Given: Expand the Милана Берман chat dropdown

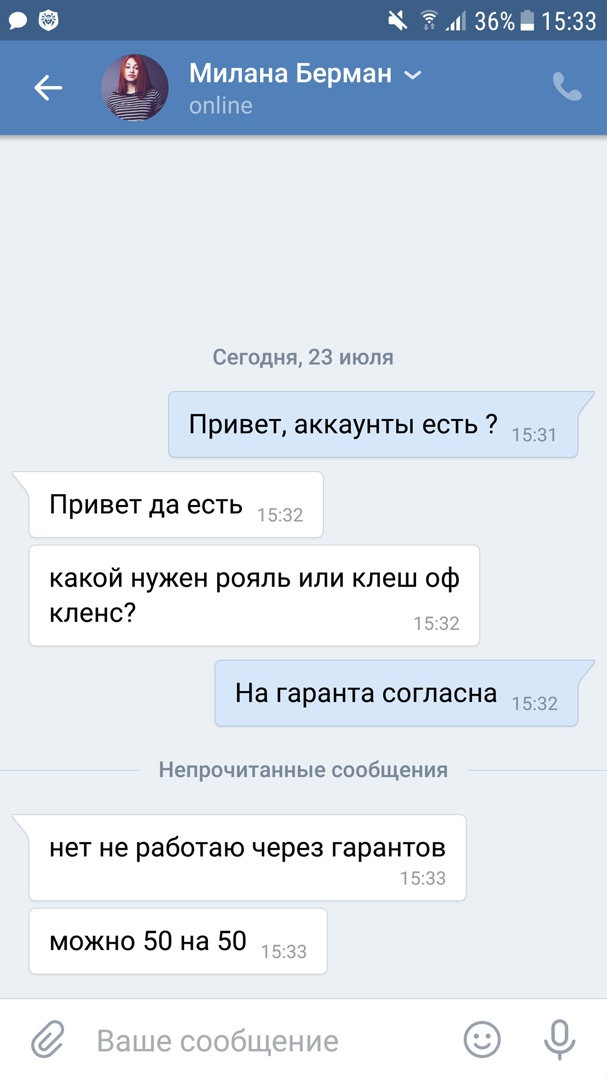Looking at the screenshot, I should 411,75.
